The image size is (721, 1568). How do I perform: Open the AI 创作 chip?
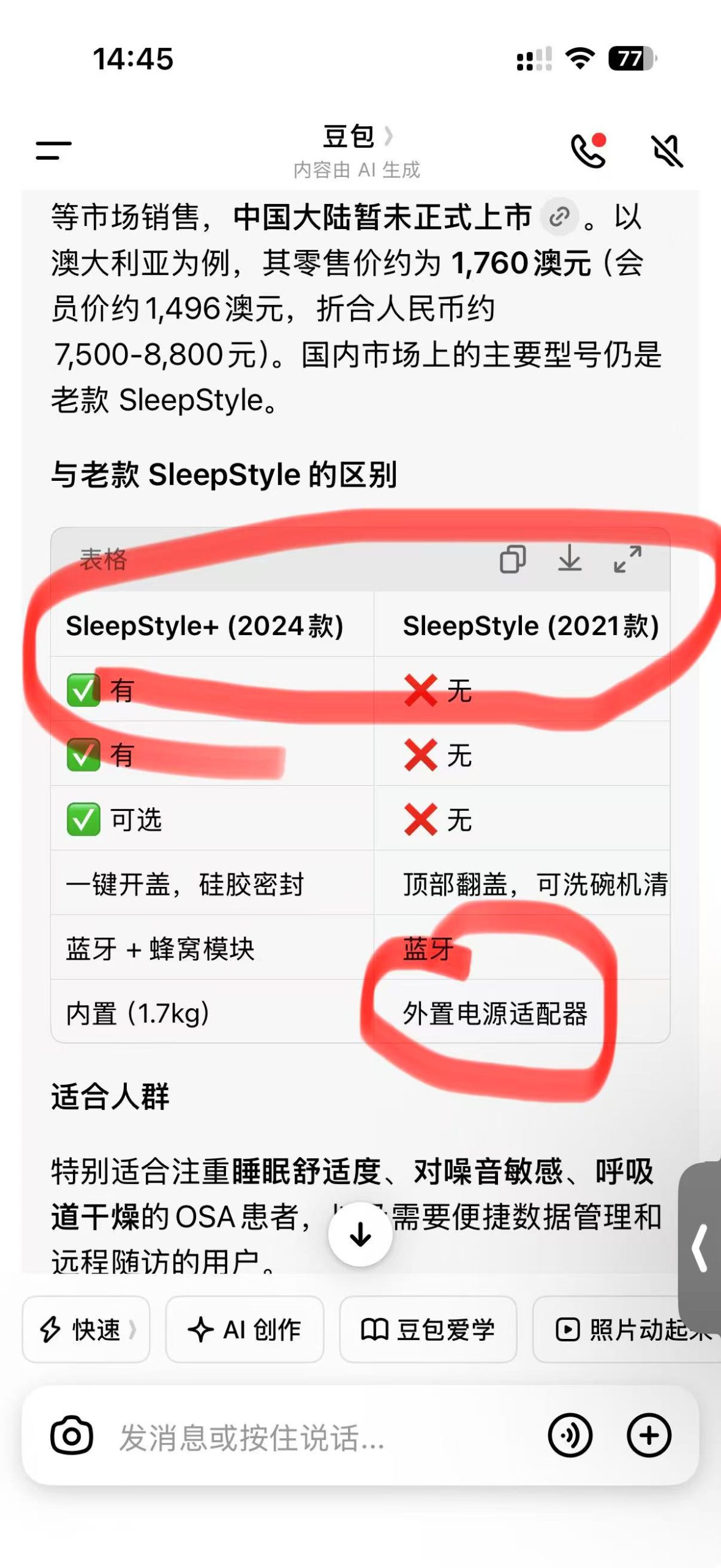(x=244, y=1330)
